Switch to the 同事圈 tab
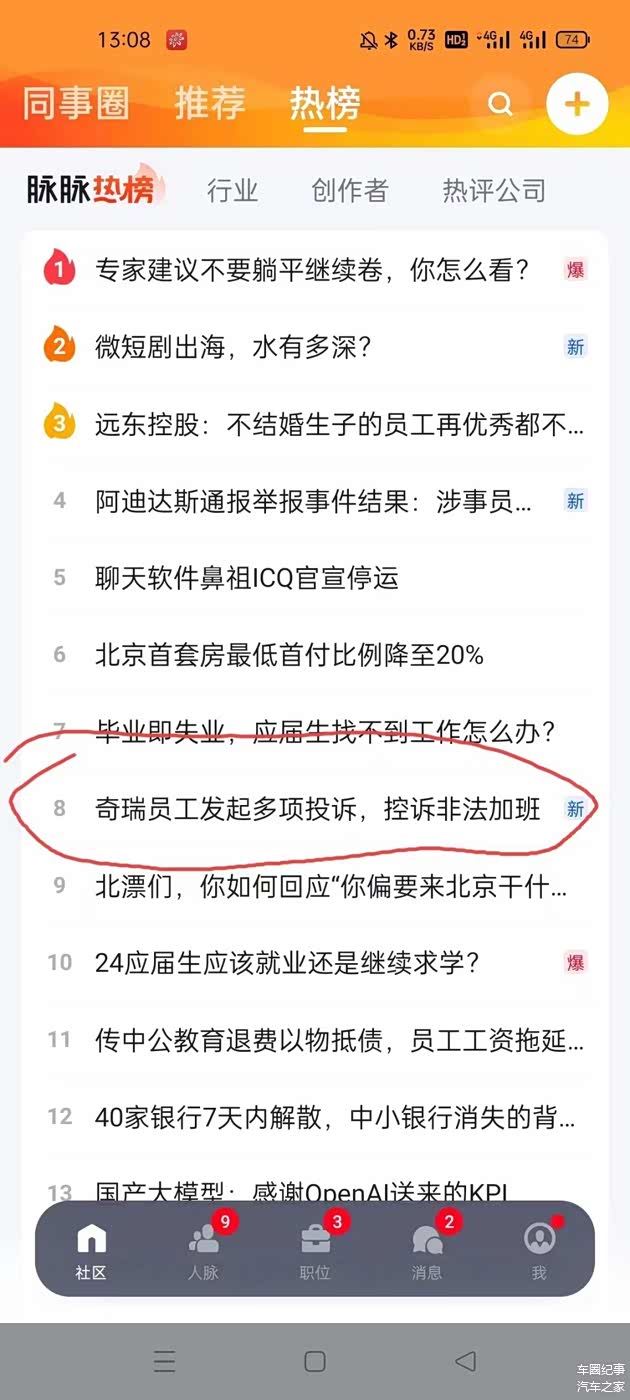The image size is (630, 1400). tap(76, 104)
